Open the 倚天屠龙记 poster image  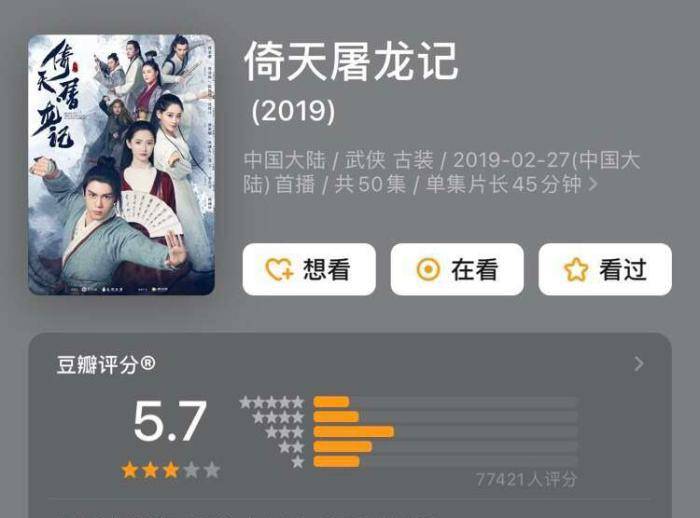121,165
